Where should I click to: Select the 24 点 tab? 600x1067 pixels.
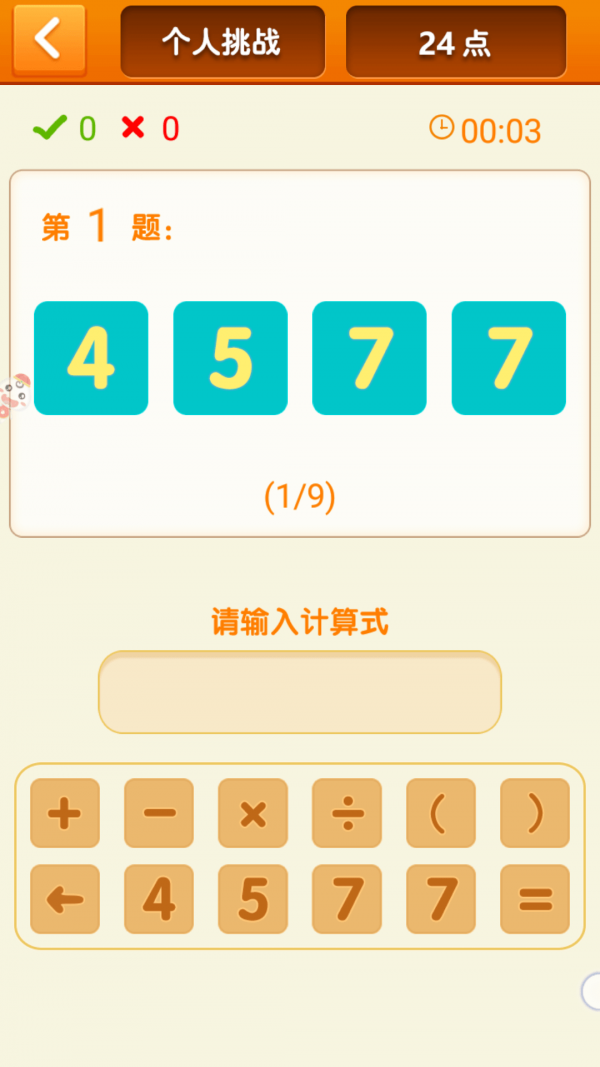455,42
